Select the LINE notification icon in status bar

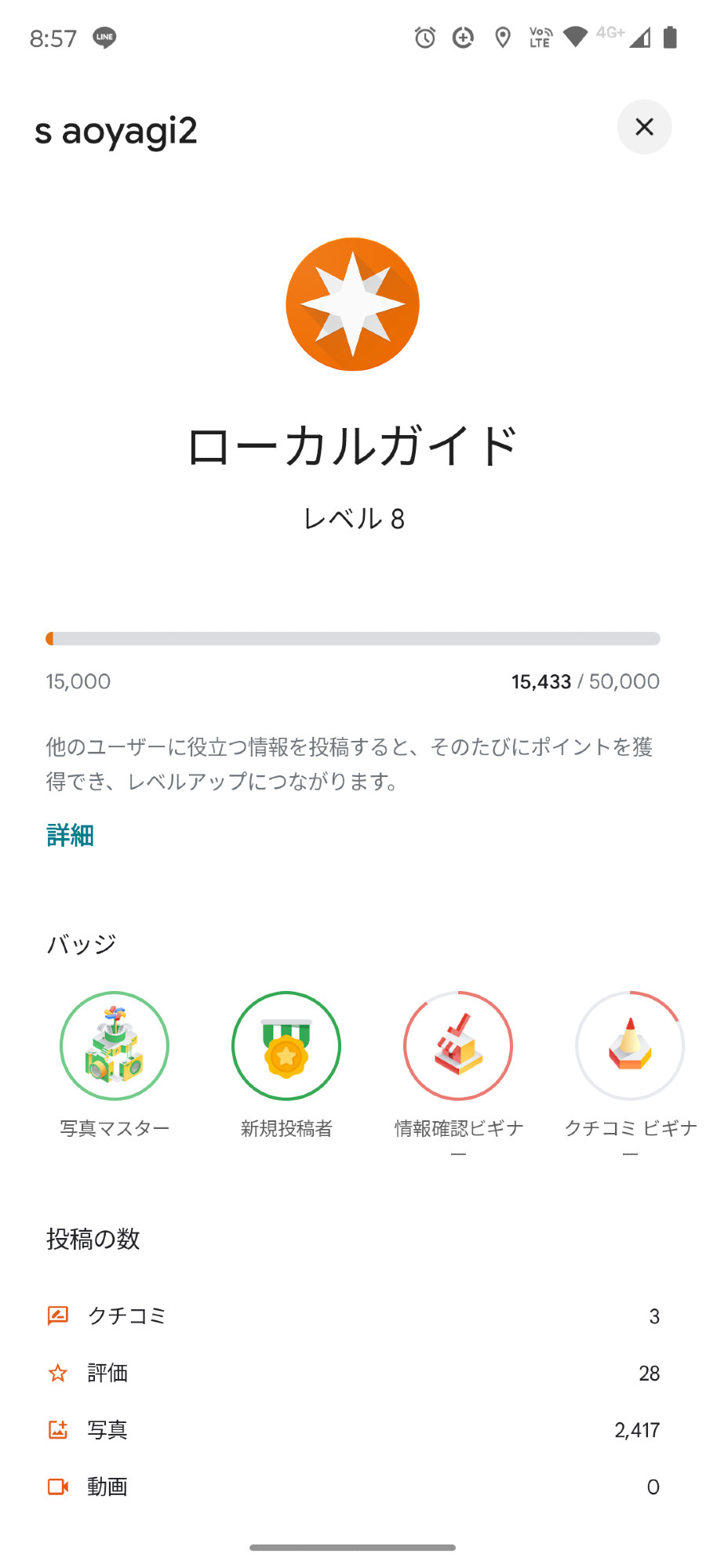click(104, 37)
